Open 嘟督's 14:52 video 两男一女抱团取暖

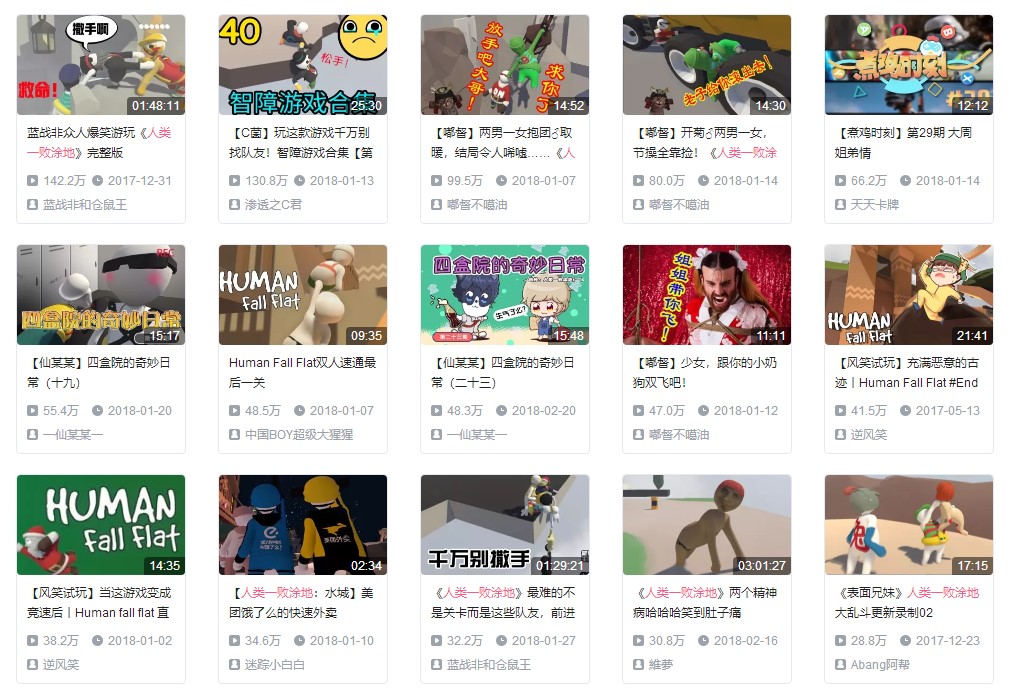(x=505, y=66)
